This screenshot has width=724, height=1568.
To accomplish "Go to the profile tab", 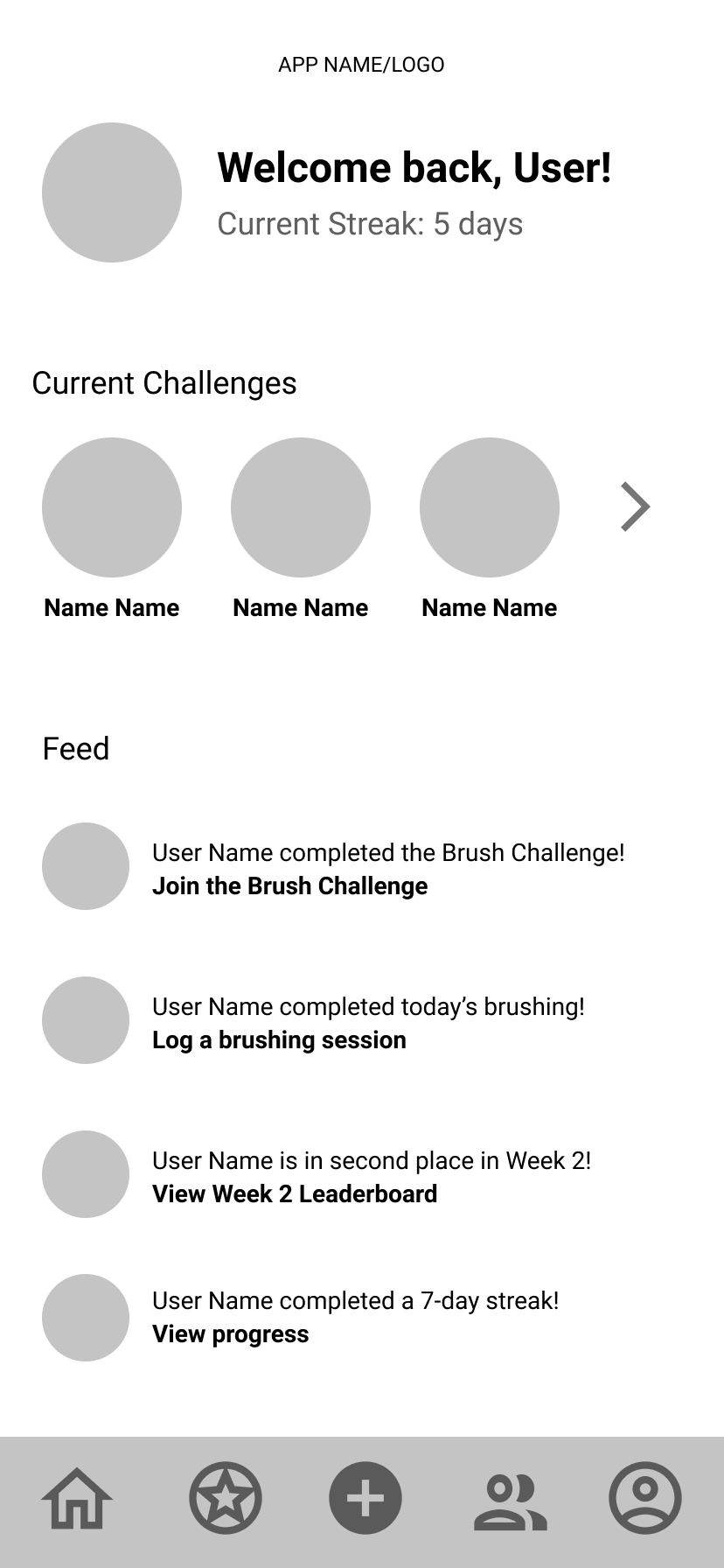I will pos(645,1498).
